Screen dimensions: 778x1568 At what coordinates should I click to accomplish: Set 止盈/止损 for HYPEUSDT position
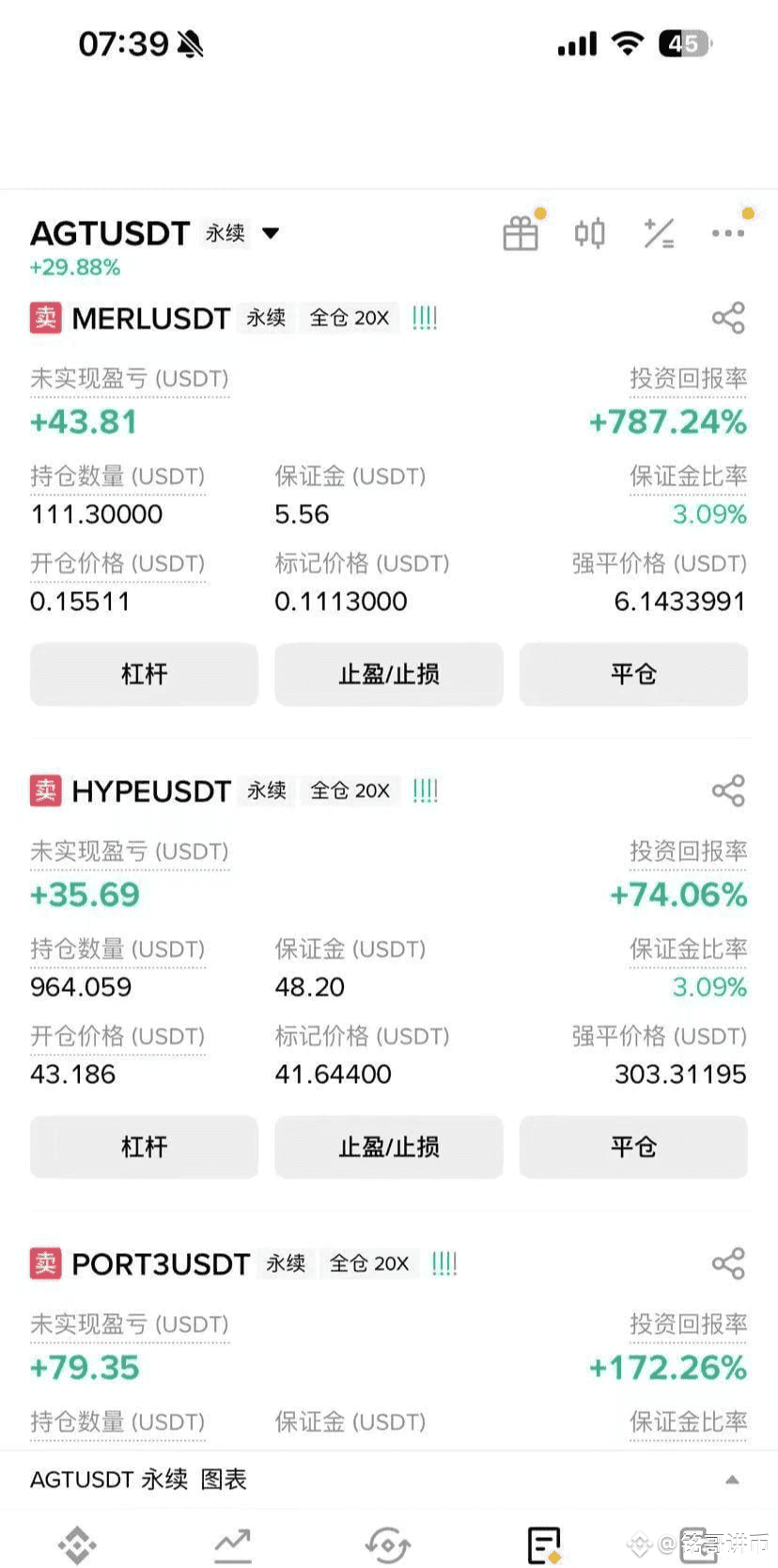[388, 1147]
